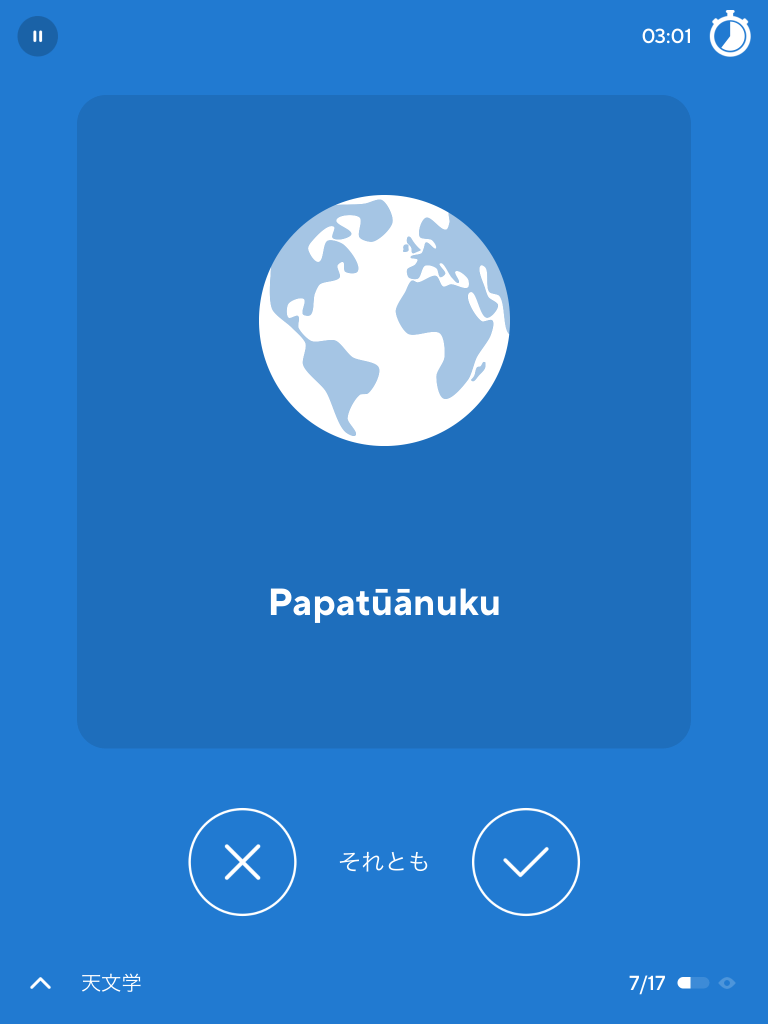This screenshot has width=768, height=1024.
Task: Flip the Papatūānuku flashcard
Action: pyautogui.click(x=384, y=421)
